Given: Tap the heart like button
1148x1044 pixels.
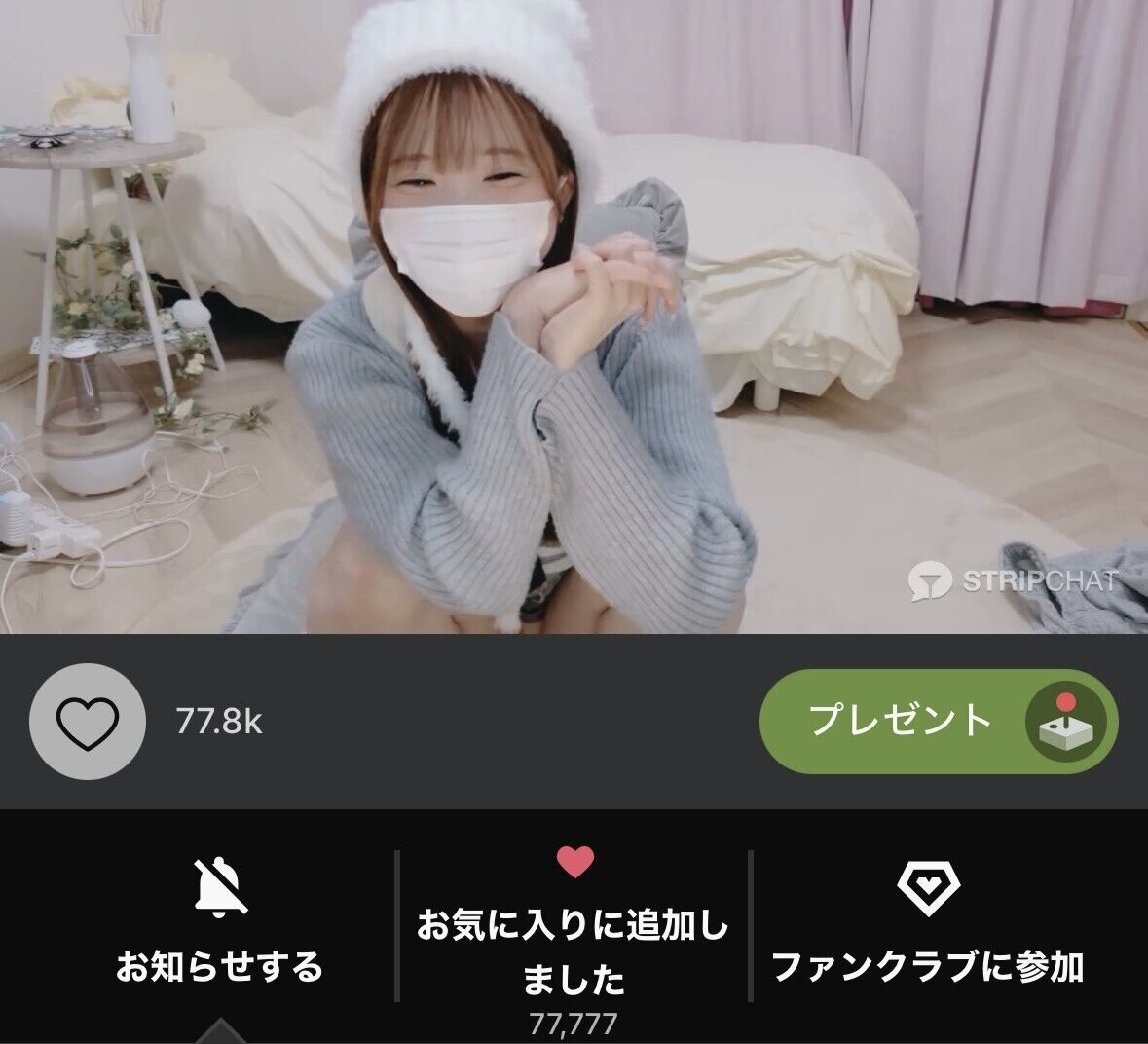Looking at the screenshot, I should [x=88, y=722].
